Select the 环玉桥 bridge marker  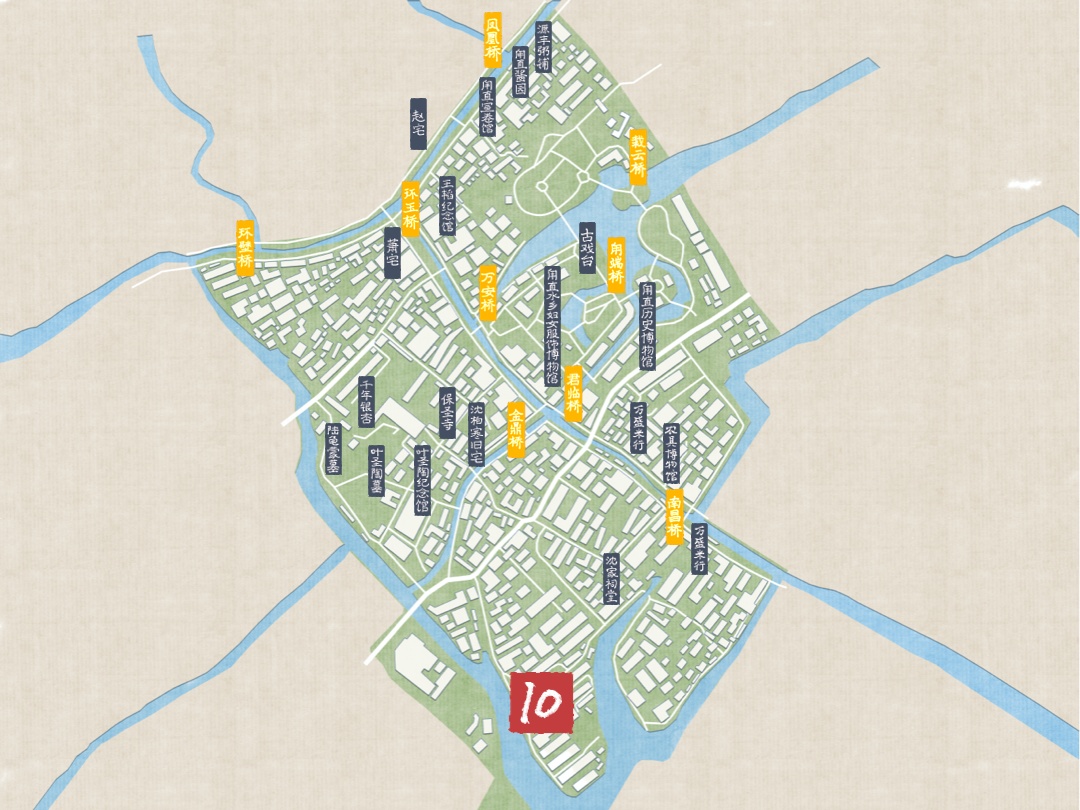[x=410, y=207]
